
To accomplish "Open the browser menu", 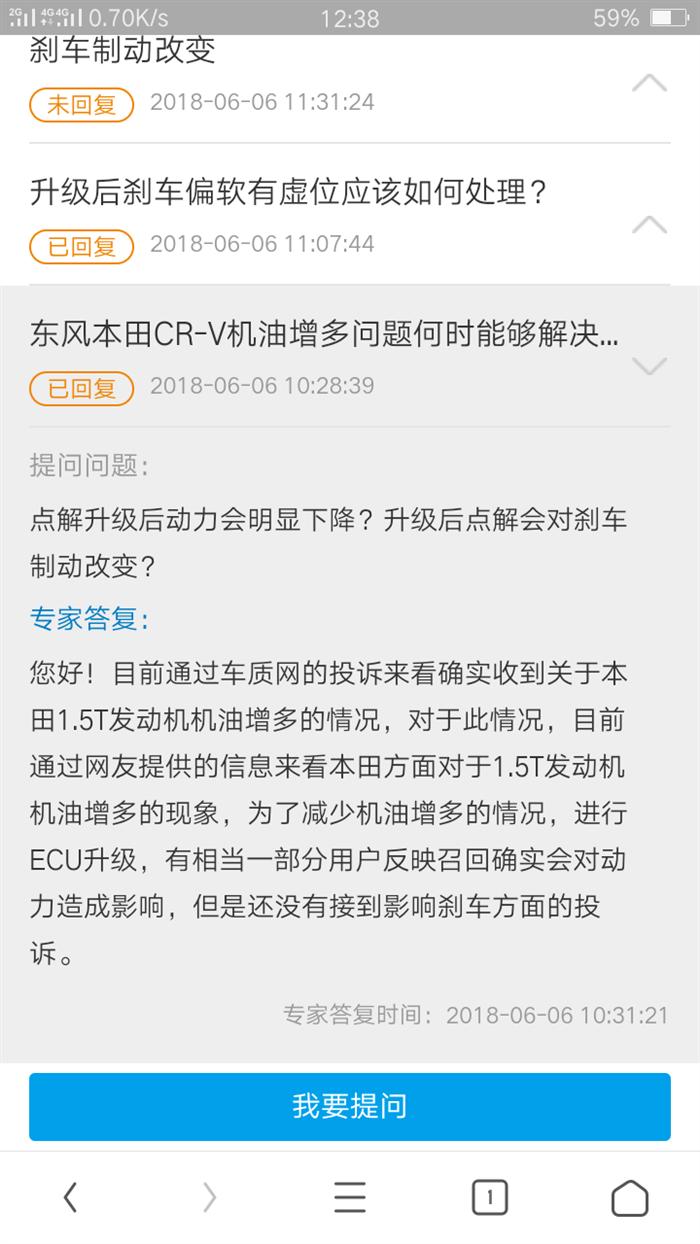I will [x=349, y=1197].
